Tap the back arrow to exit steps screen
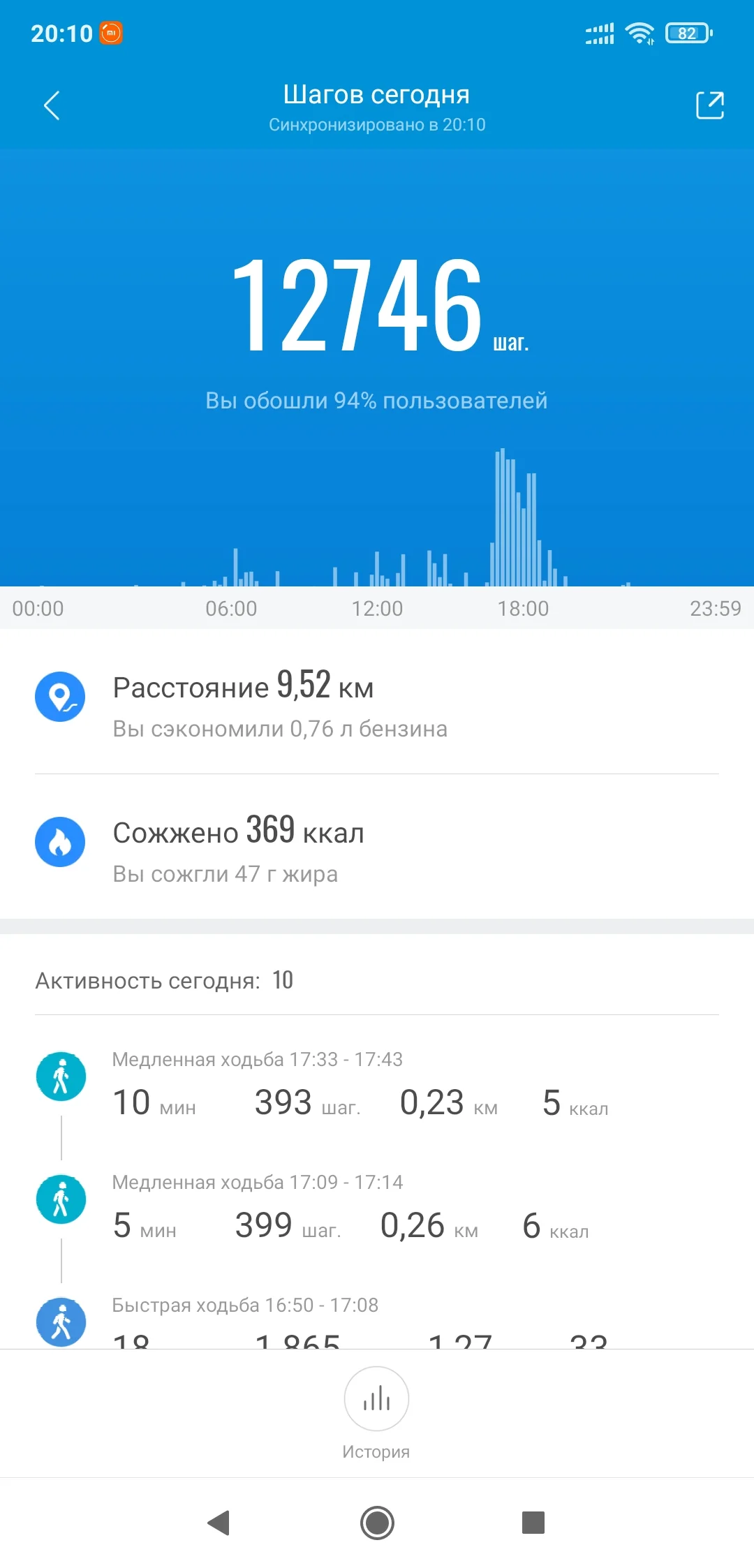 point(51,105)
